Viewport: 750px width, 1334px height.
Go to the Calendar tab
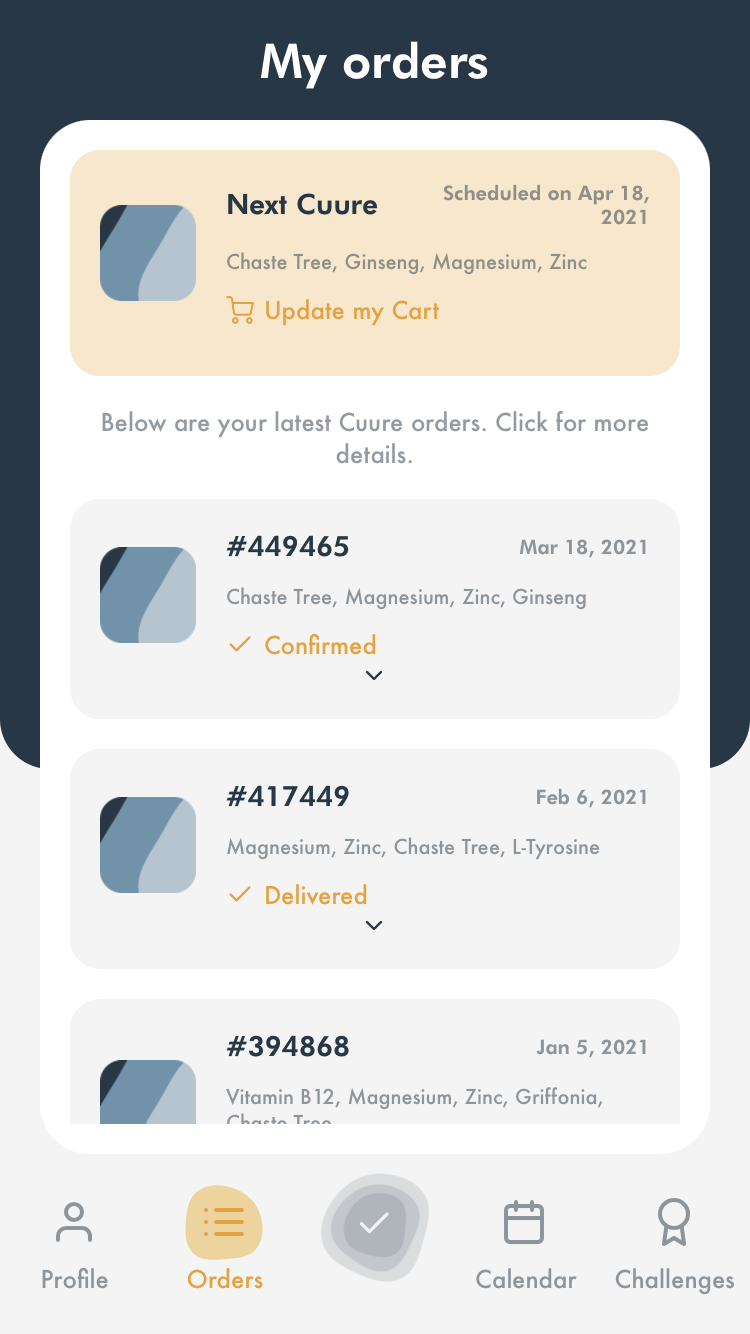point(525,1244)
